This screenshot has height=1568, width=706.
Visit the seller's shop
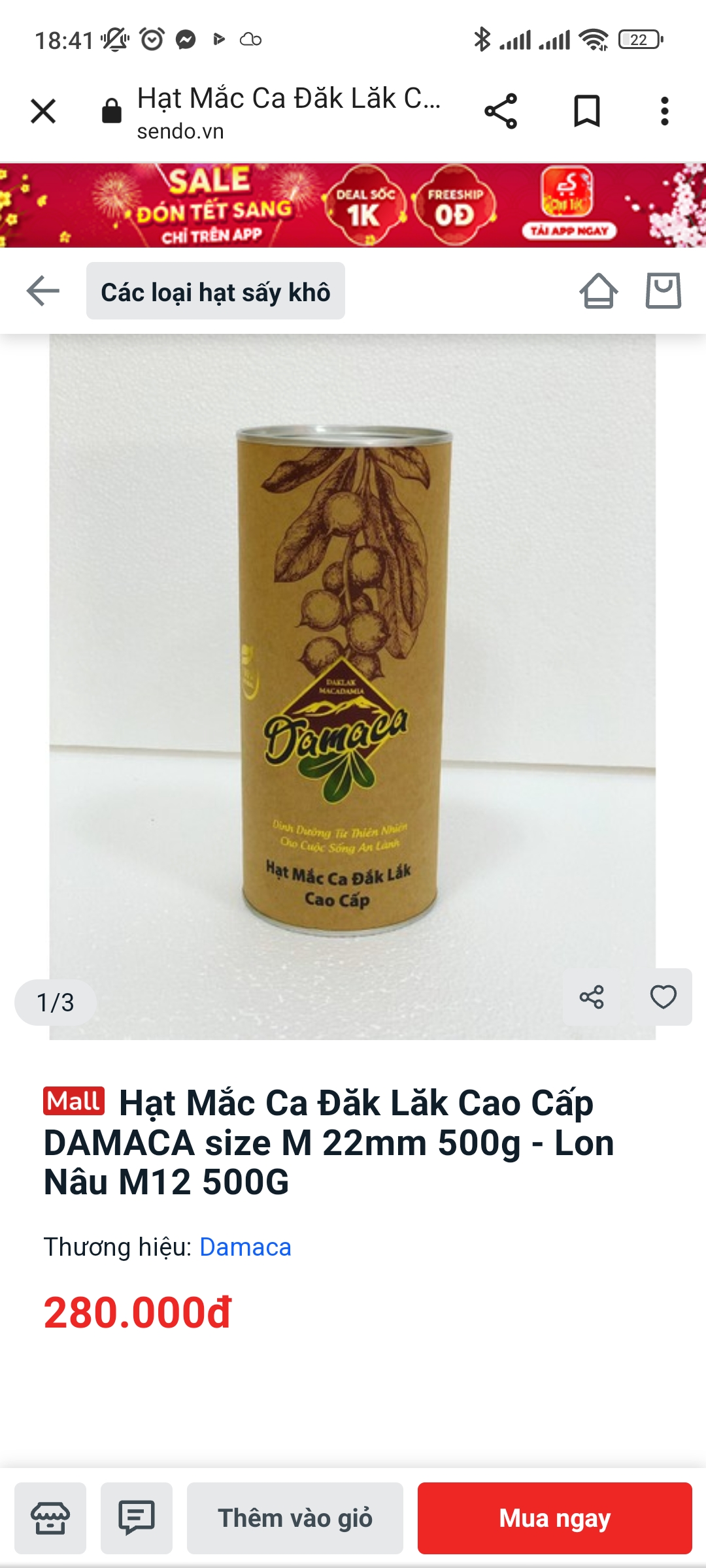coord(50,1518)
